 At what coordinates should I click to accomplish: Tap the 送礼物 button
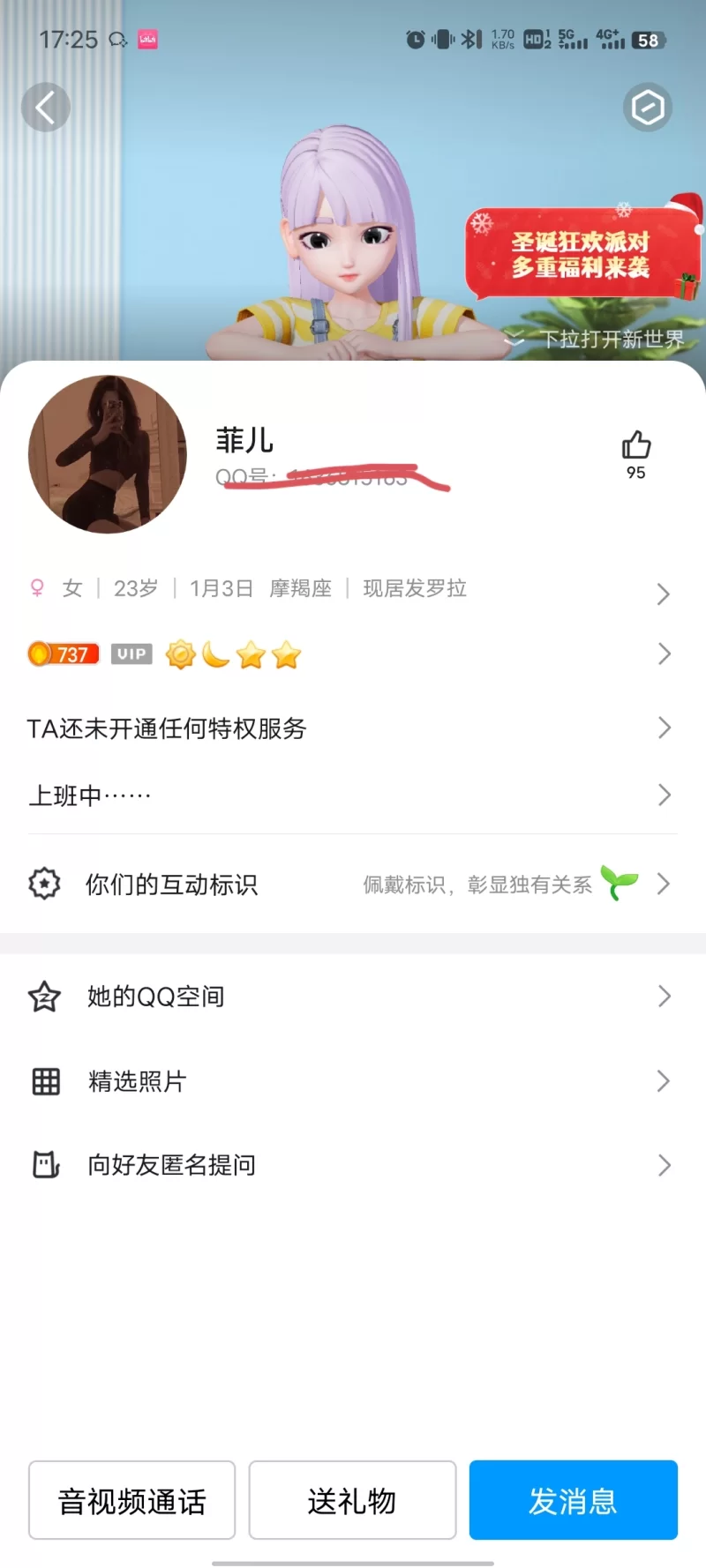pos(352,1500)
